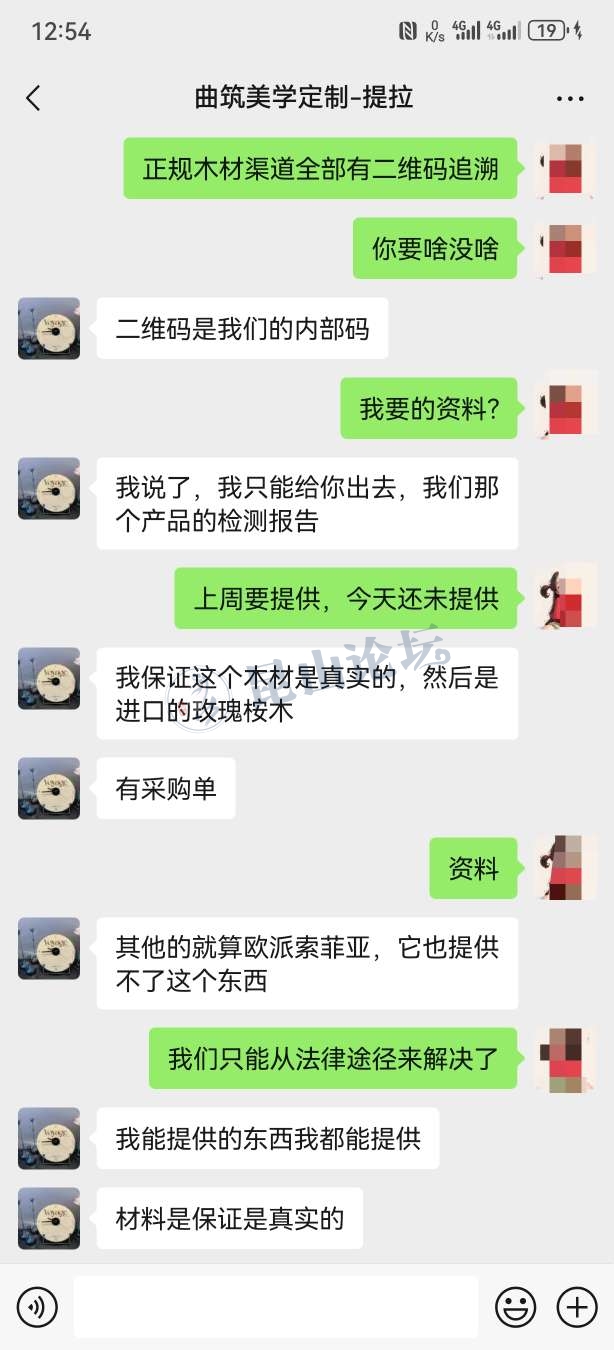
Task: Switch to voice message input
Action: [37, 1306]
